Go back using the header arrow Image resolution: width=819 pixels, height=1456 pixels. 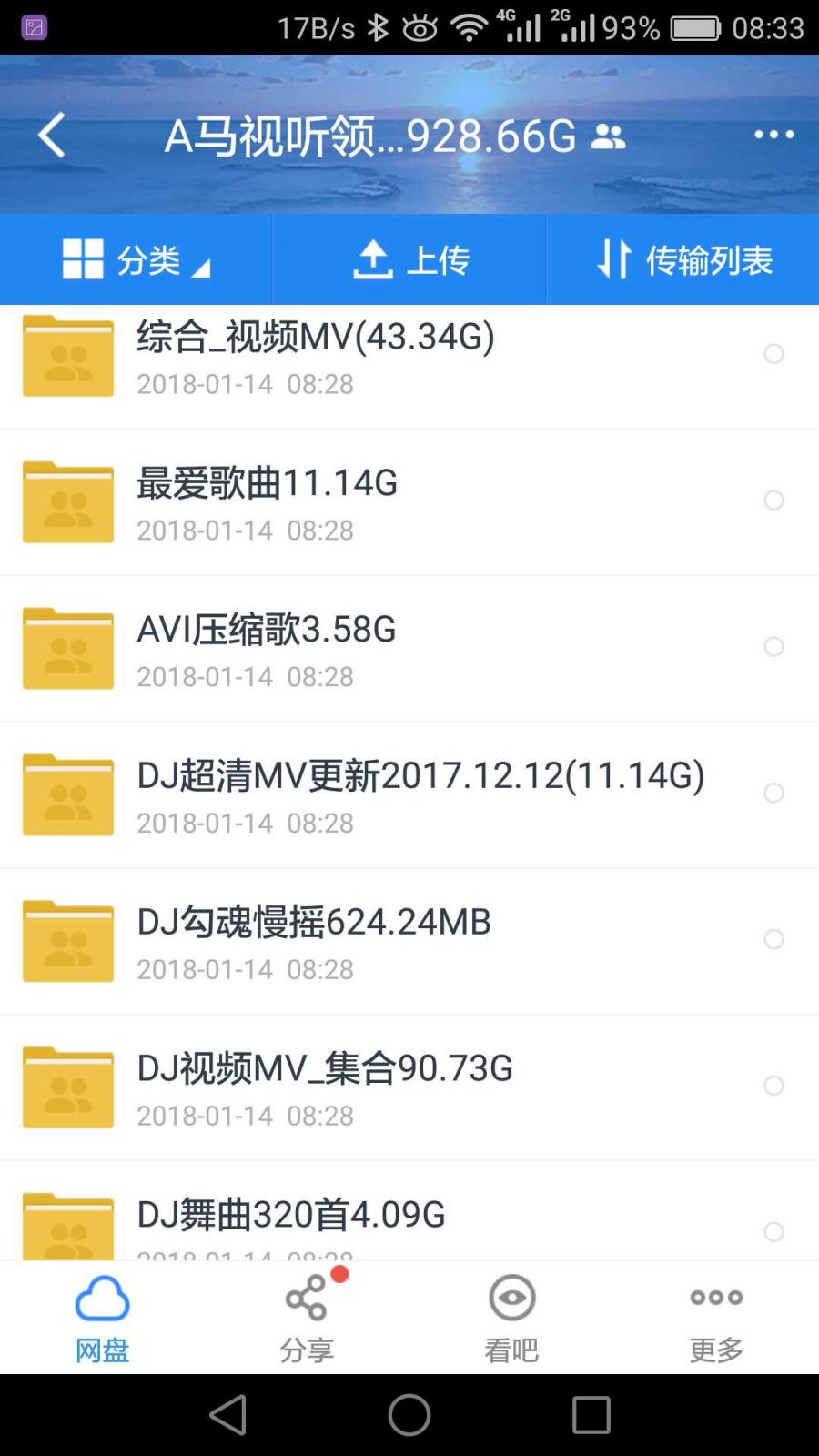pos(52,136)
